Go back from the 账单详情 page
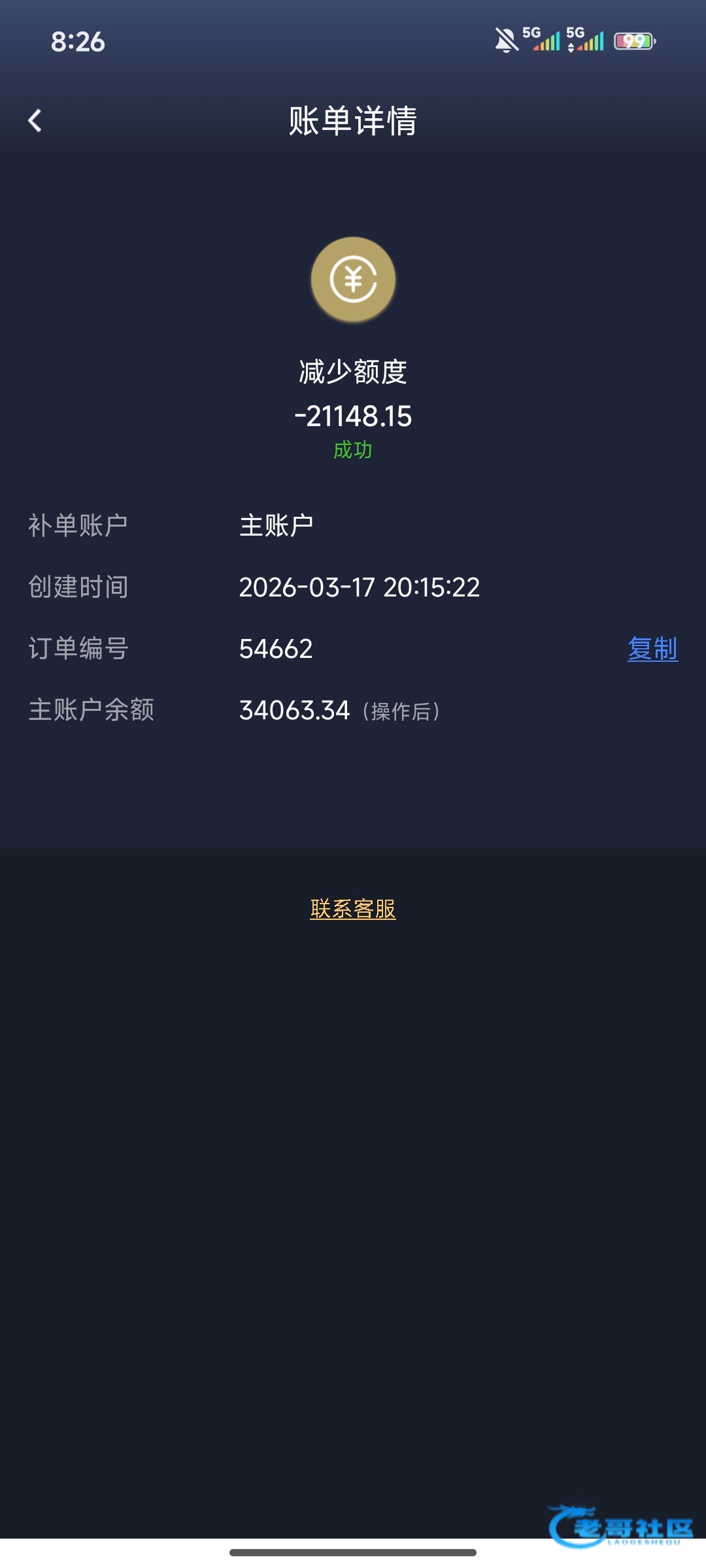This screenshot has width=706, height=1568. 35,121
